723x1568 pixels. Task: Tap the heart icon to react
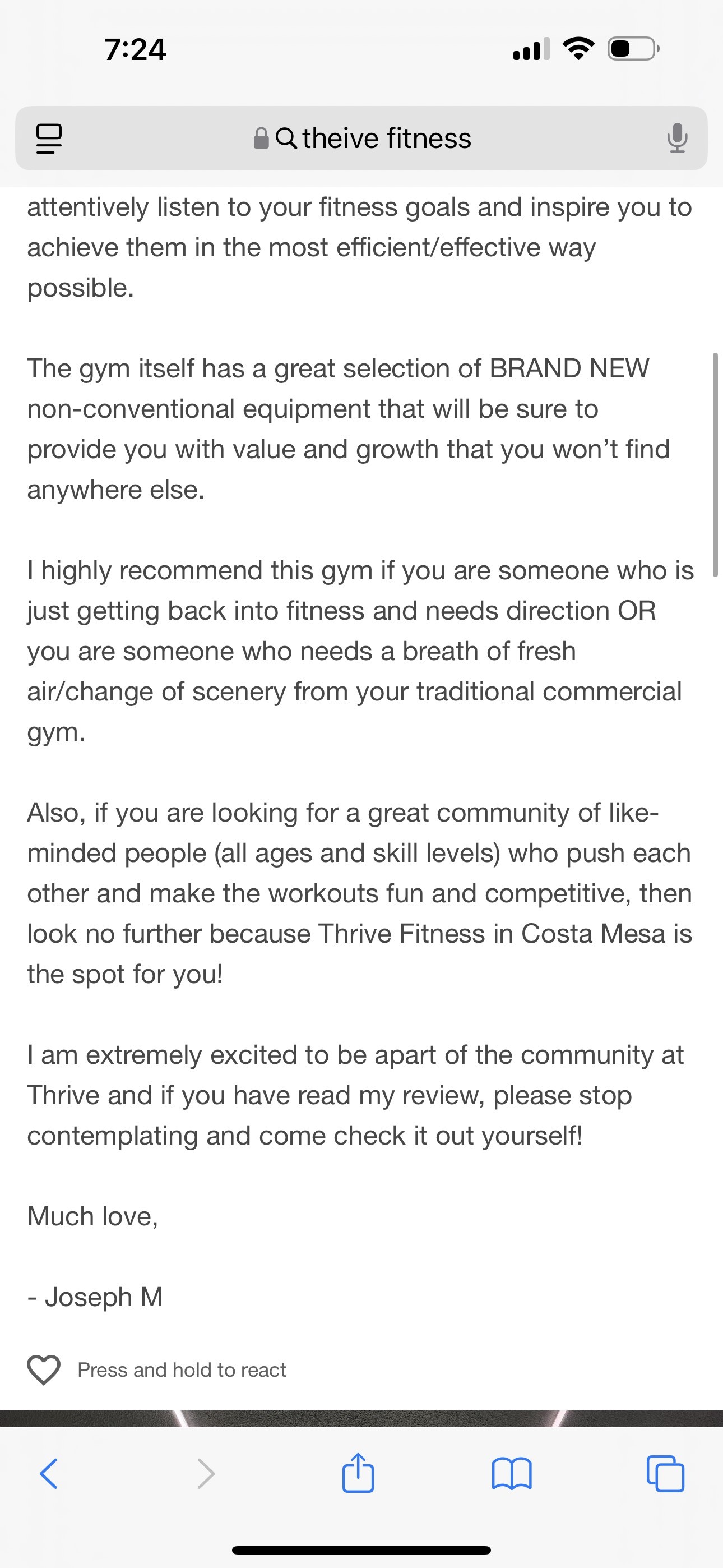click(44, 1370)
